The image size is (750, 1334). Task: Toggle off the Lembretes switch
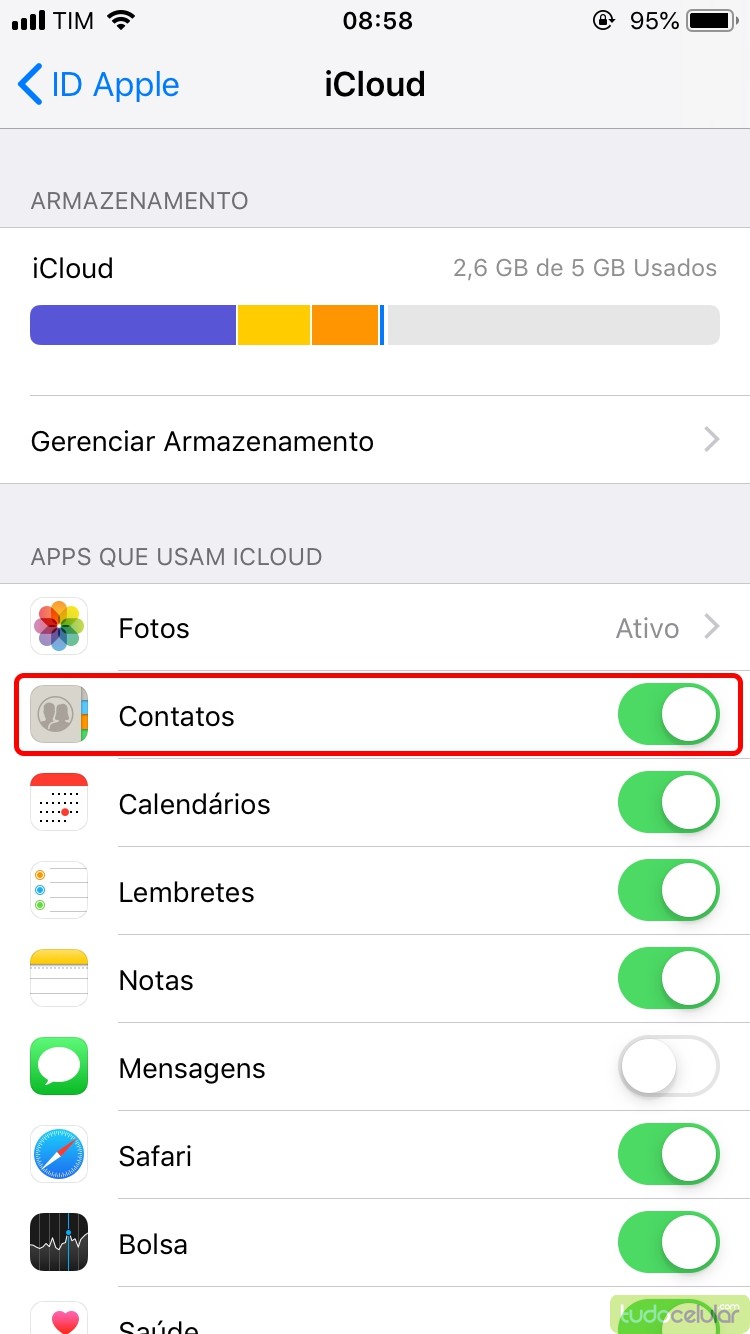point(668,892)
